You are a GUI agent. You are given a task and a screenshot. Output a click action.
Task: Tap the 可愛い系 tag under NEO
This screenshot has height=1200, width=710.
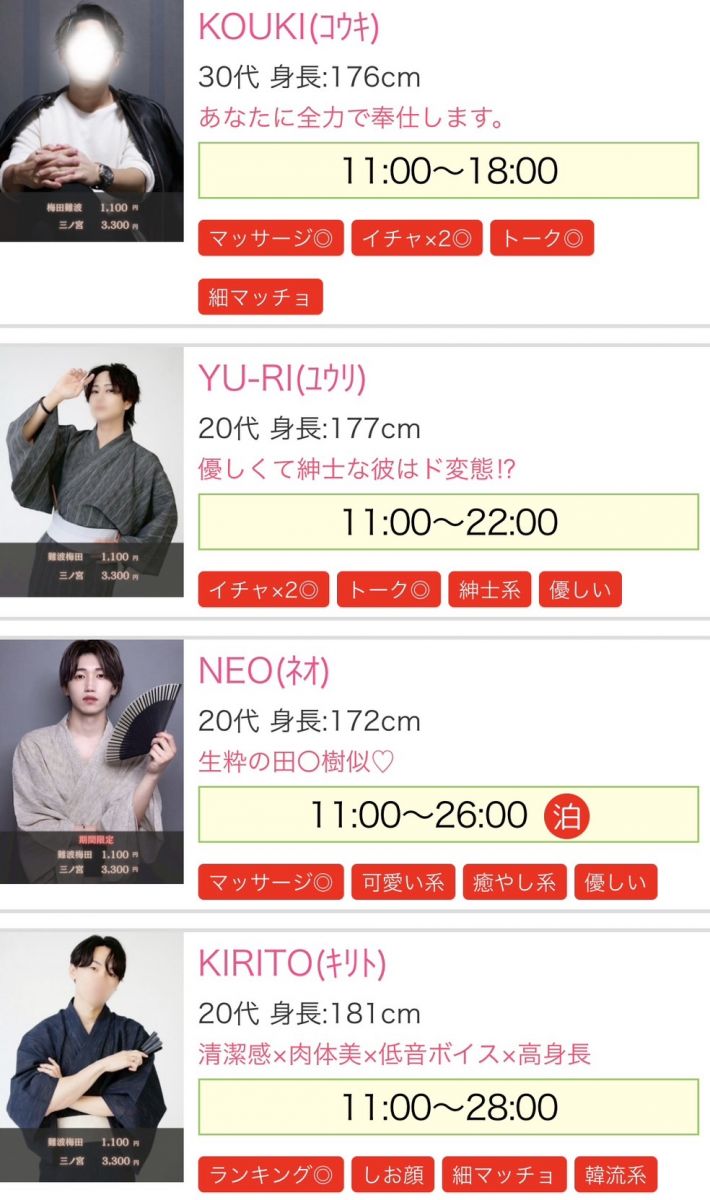[x=403, y=882]
